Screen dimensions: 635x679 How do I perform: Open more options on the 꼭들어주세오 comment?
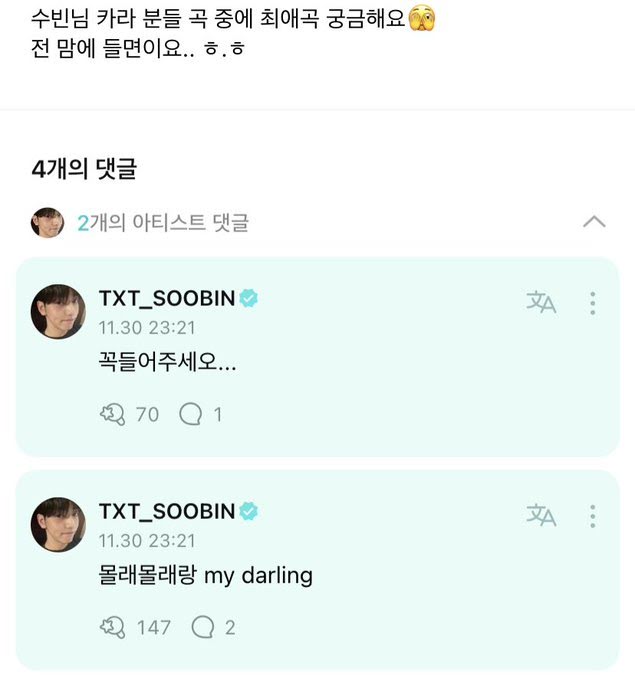[x=593, y=303]
